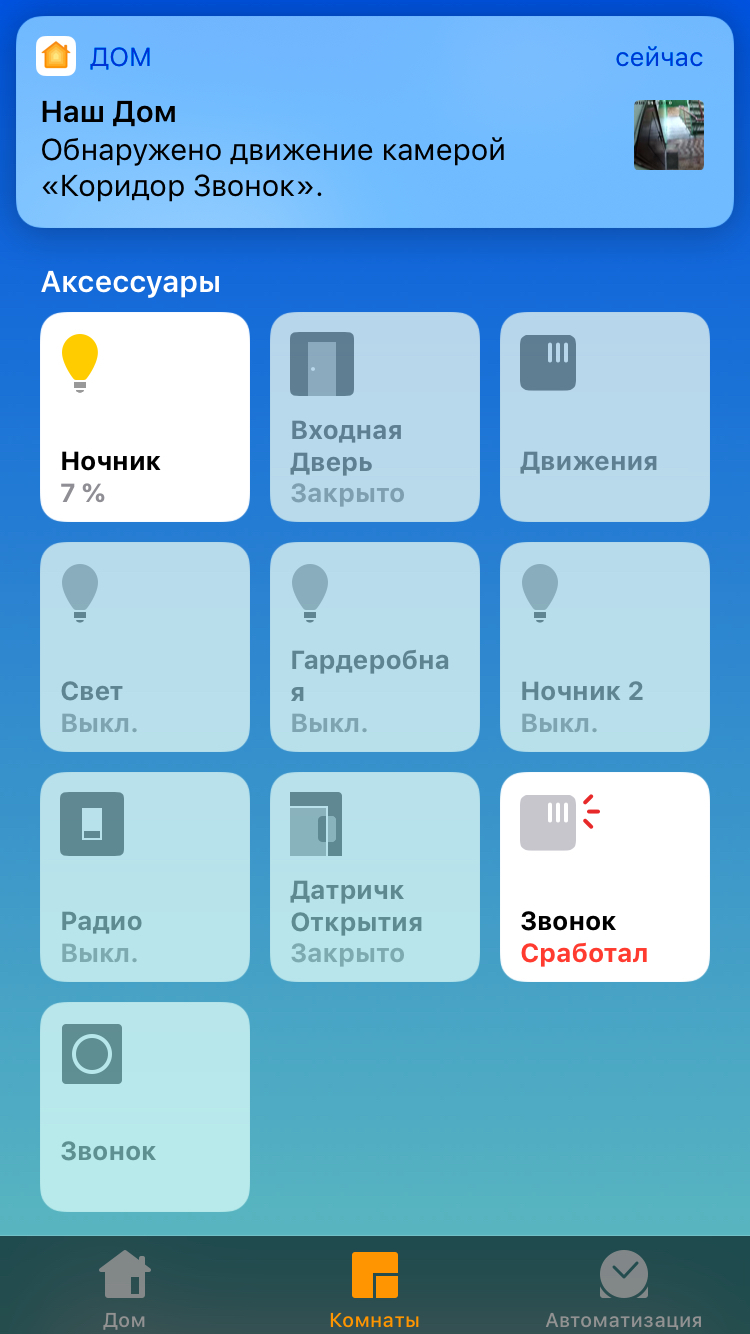Toggle the Ночник light tile
750x1334 pixels.
click(x=145, y=417)
